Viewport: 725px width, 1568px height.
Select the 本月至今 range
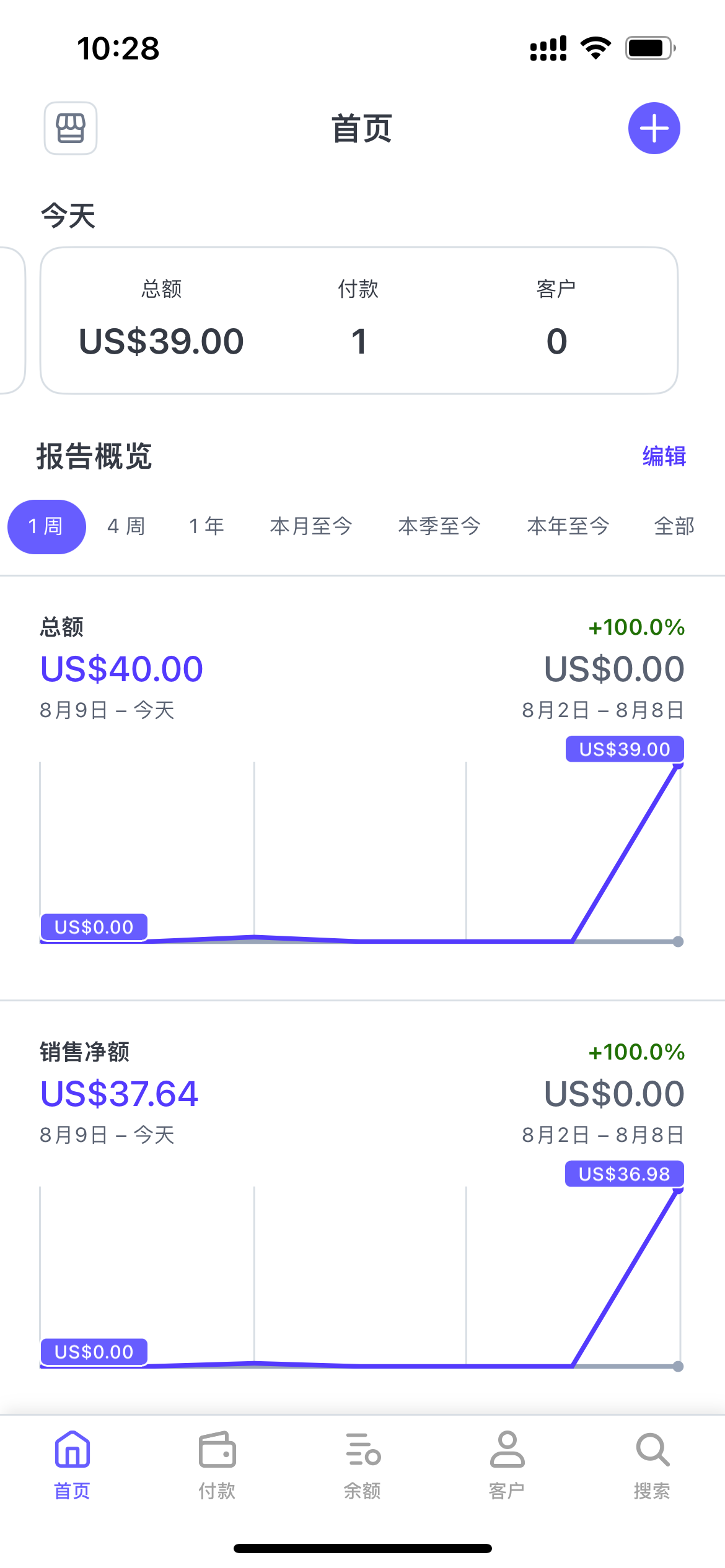(x=311, y=526)
